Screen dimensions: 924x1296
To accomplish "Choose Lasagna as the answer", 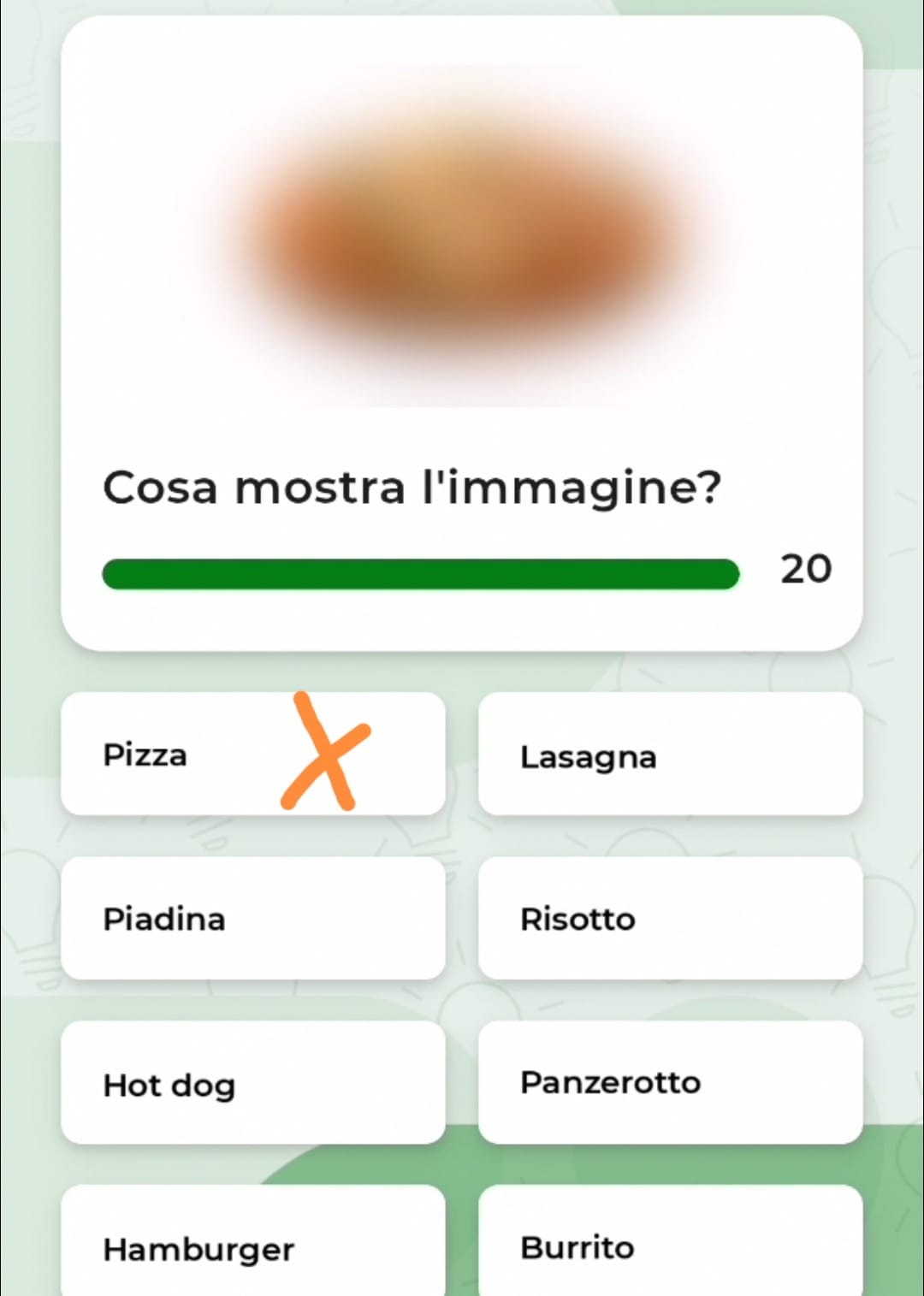I will (670, 755).
